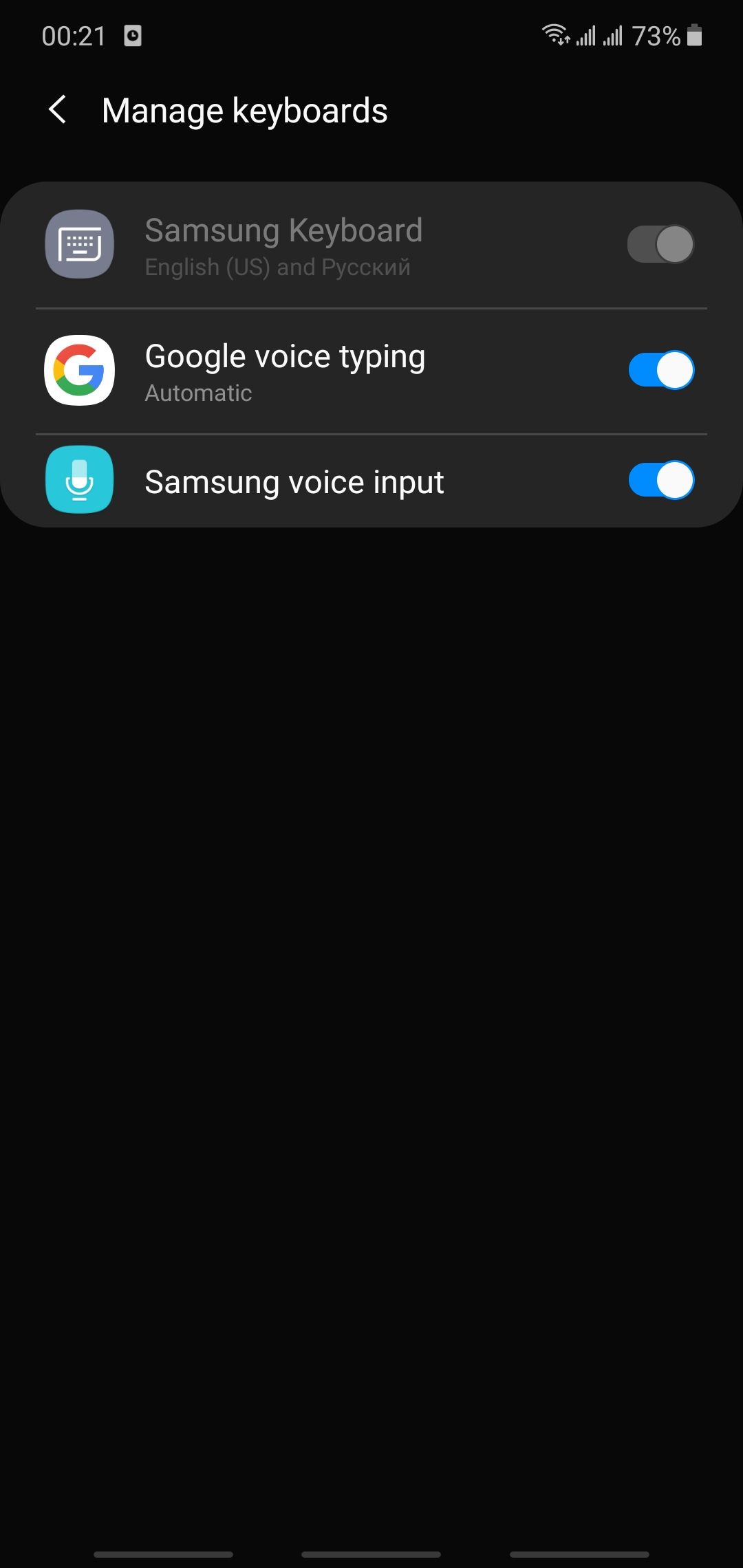
Task: Go back from Manage keyboards
Action: (x=58, y=110)
